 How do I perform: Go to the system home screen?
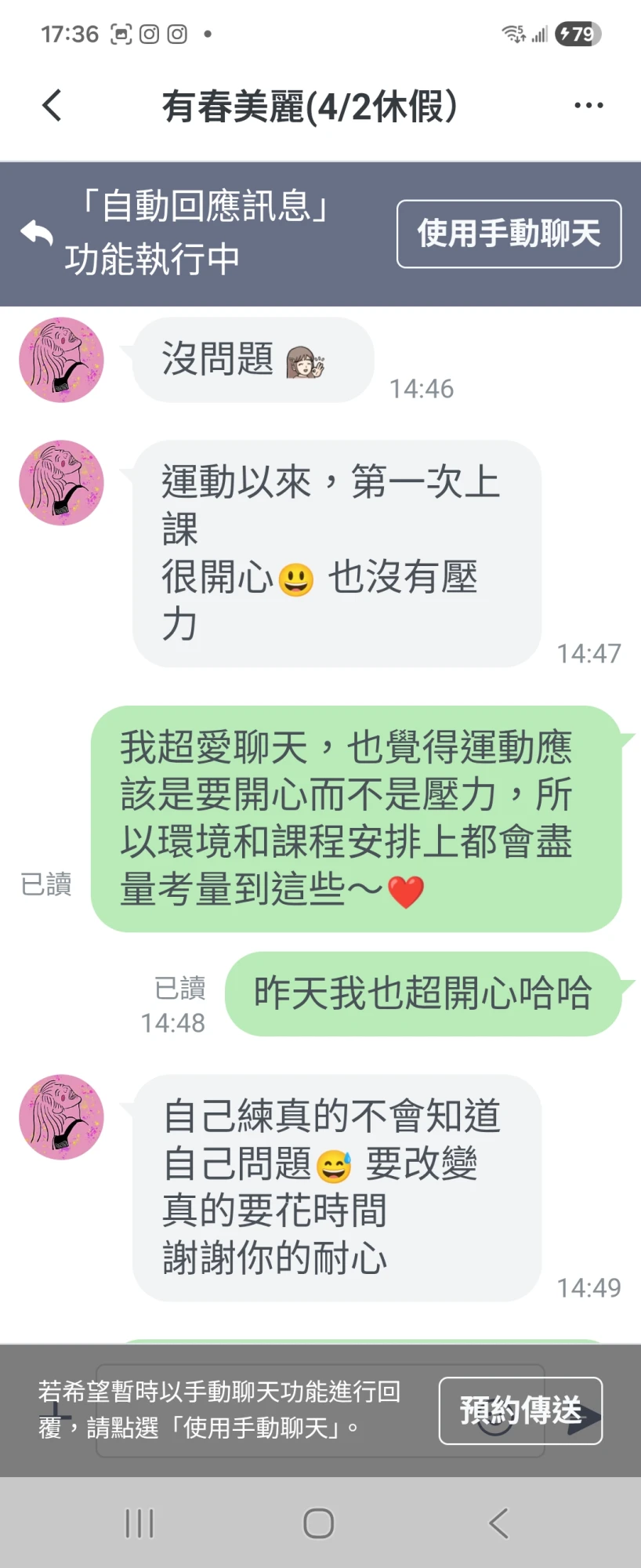point(319,1523)
